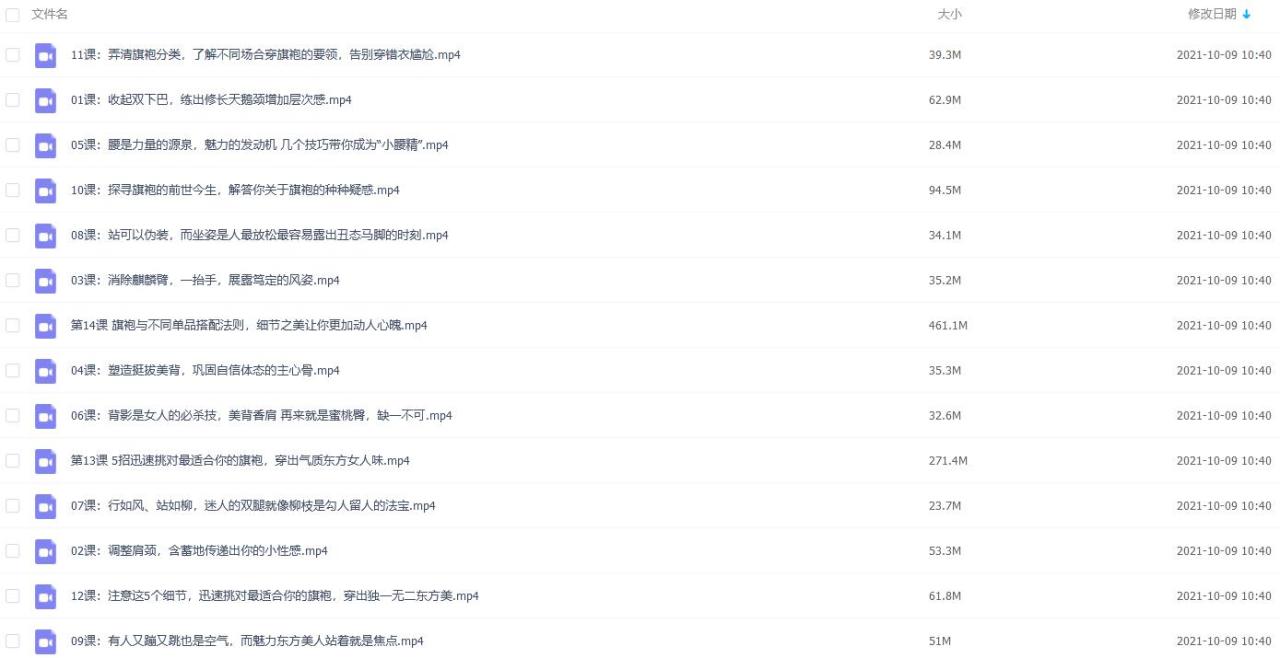The image size is (1280, 658).
Task: Open the 11课 弄清旗袍分类 video file
Action: pyautogui.click(x=265, y=55)
